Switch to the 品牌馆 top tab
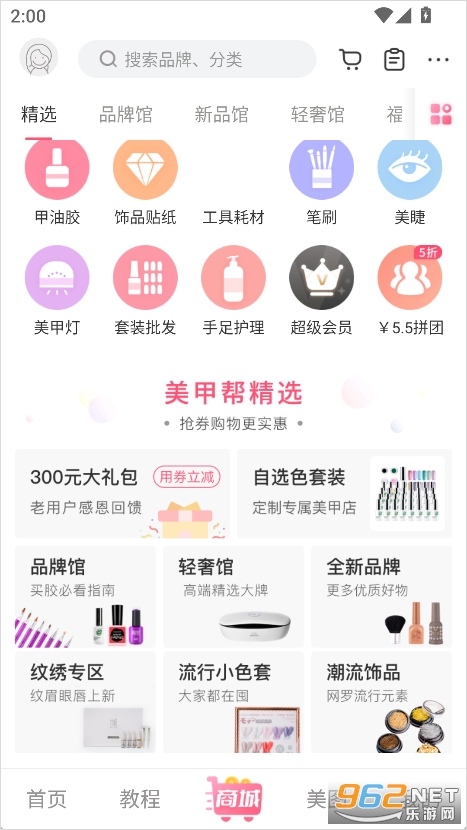 126,114
